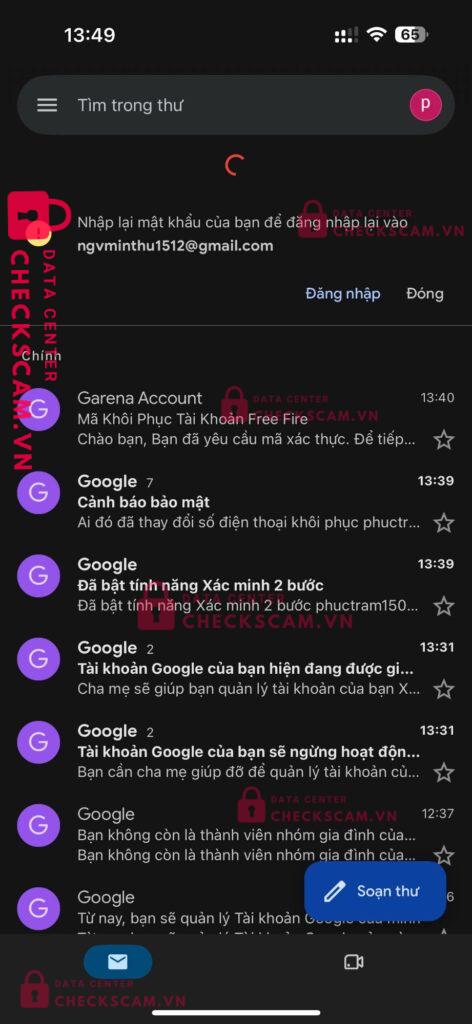Open the 12:37 Google family group email
Viewport: 472px width, 1024px height.
(x=235, y=835)
